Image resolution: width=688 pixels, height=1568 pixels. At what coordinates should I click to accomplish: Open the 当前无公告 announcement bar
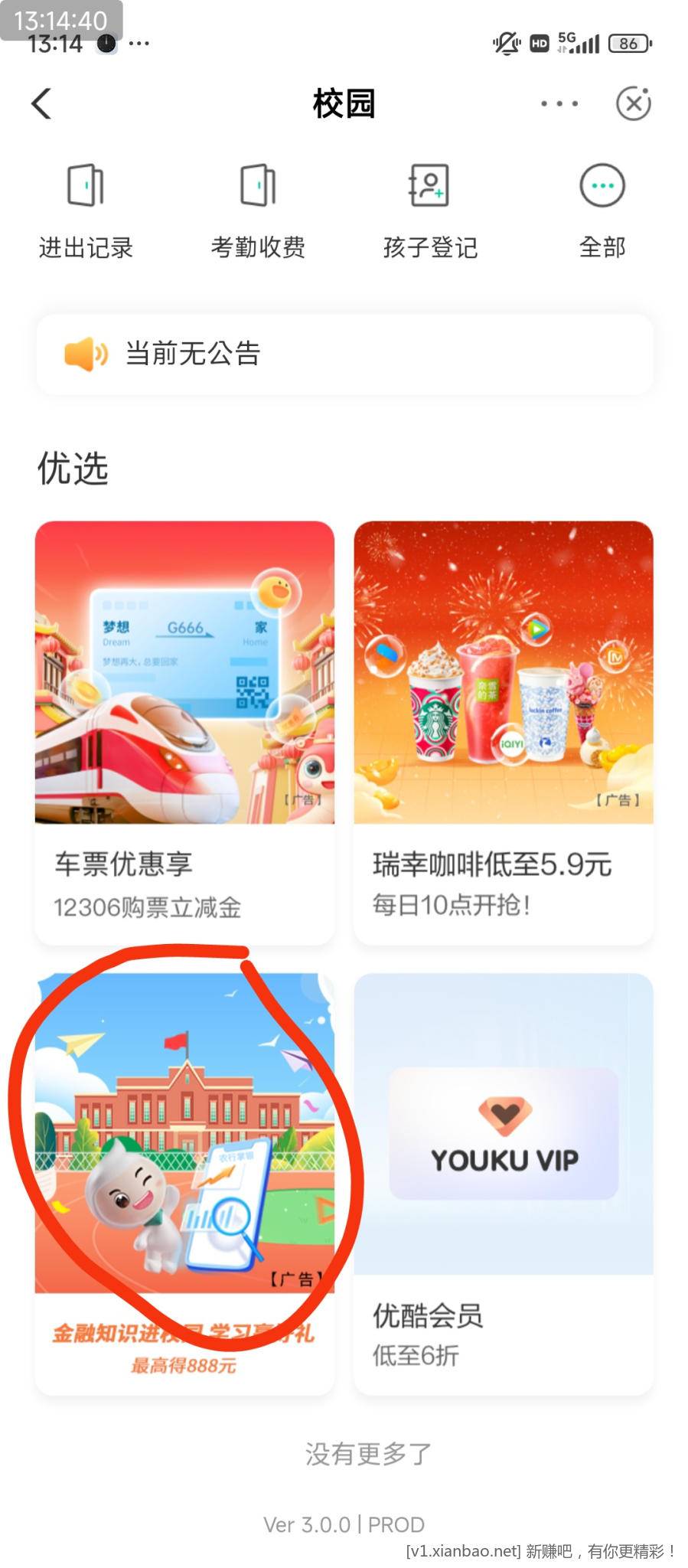click(x=344, y=354)
